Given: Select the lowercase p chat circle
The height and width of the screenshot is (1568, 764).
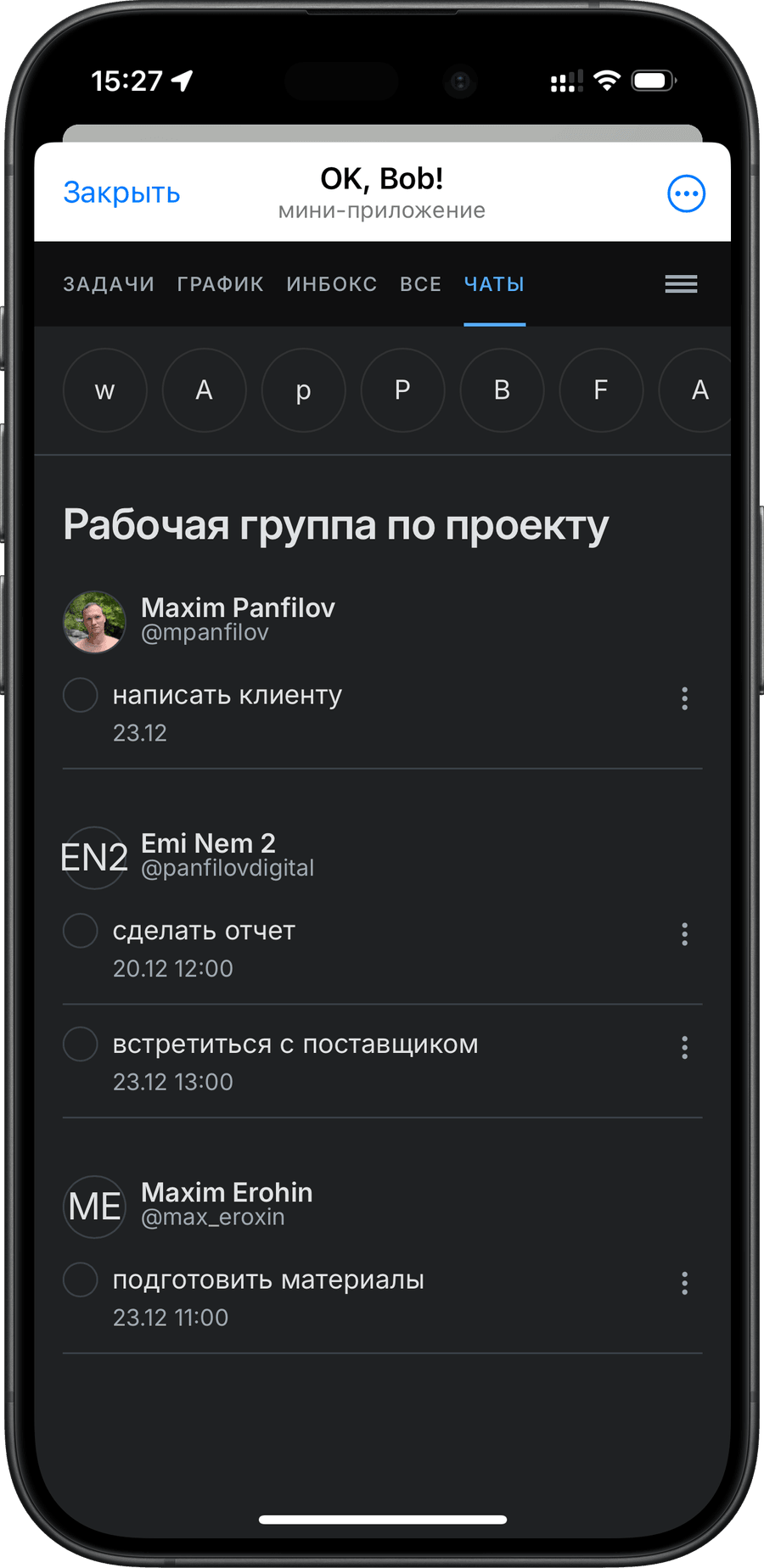Looking at the screenshot, I should click(x=303, y=390).
